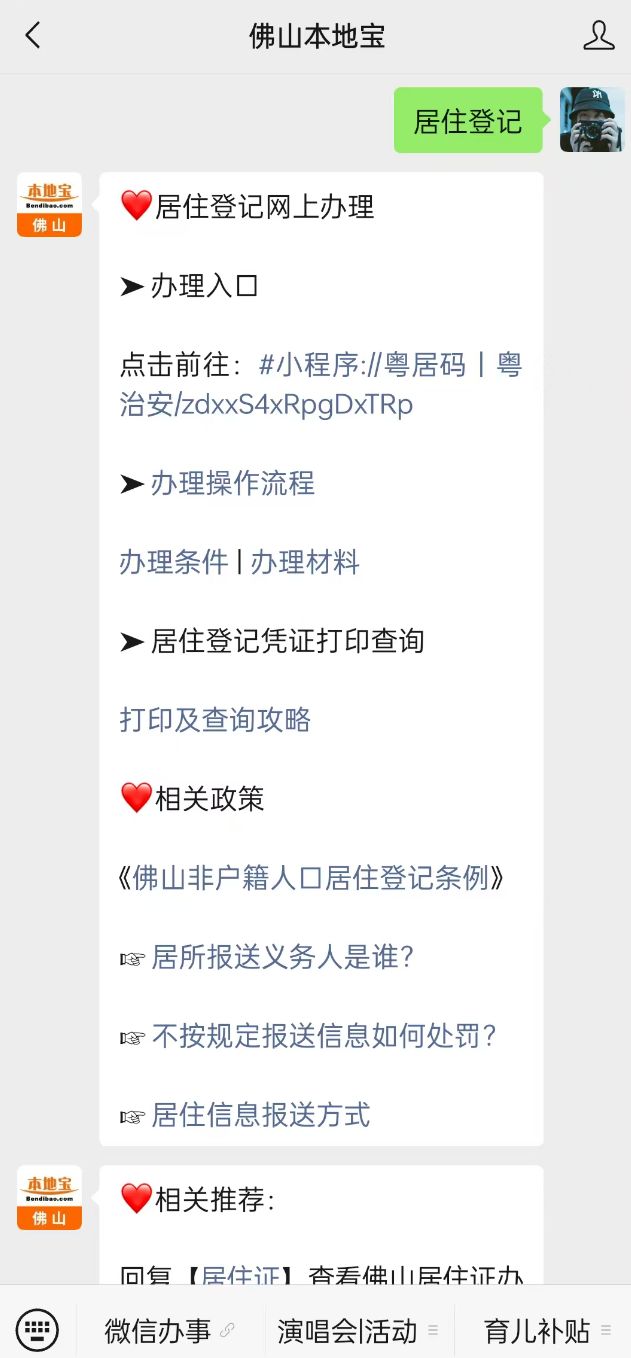
Task: Open 居所报送义务人是谁 link
Action: 282,957
